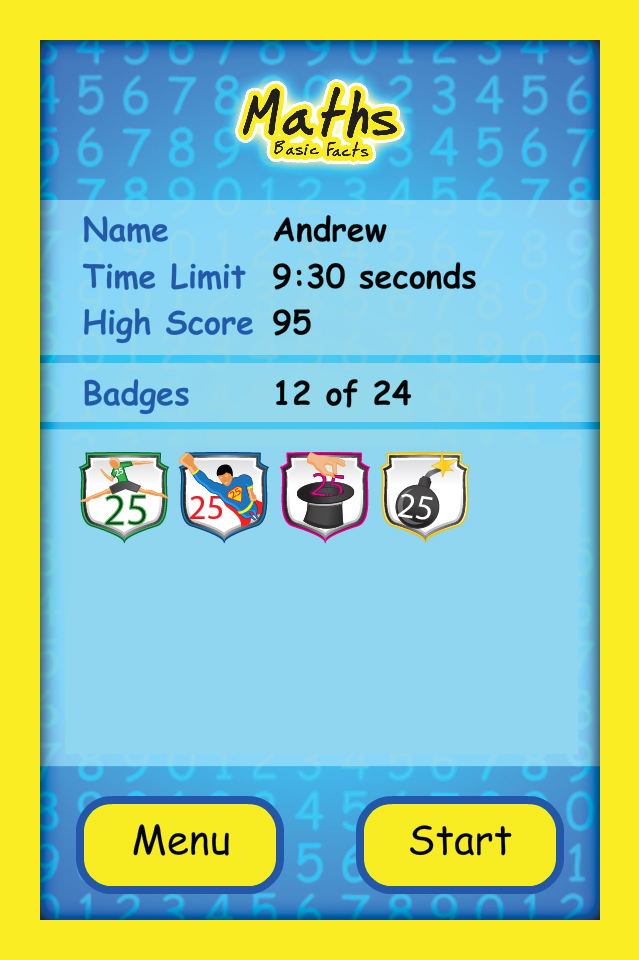Screen dimensions: 639x960
Task: Tap the Menu button
Action: (180, 843)
